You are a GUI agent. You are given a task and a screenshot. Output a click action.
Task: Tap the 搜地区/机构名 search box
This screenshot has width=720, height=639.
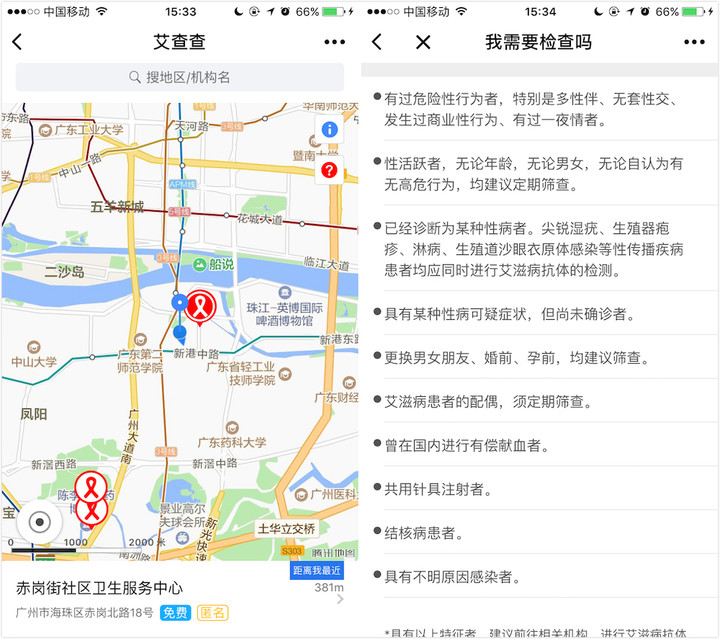click(x=180, y=77)
